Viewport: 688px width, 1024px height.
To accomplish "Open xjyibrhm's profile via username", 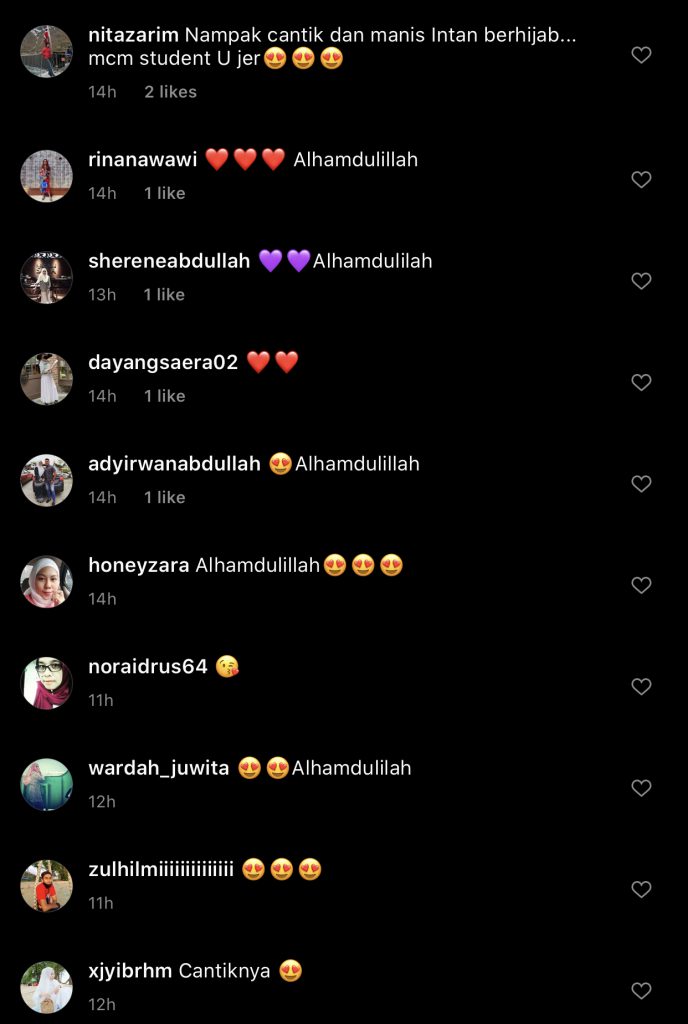I will [129, 971].
